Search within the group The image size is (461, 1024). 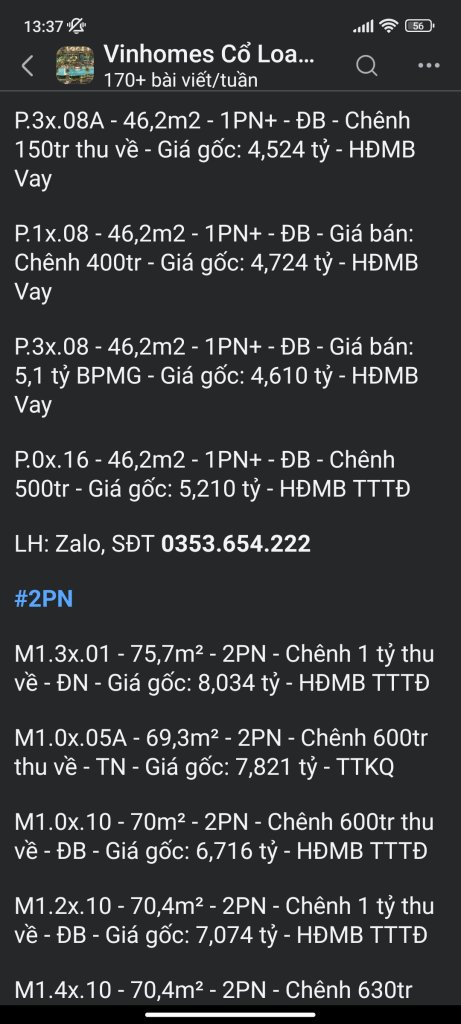(x=366, y=65)
